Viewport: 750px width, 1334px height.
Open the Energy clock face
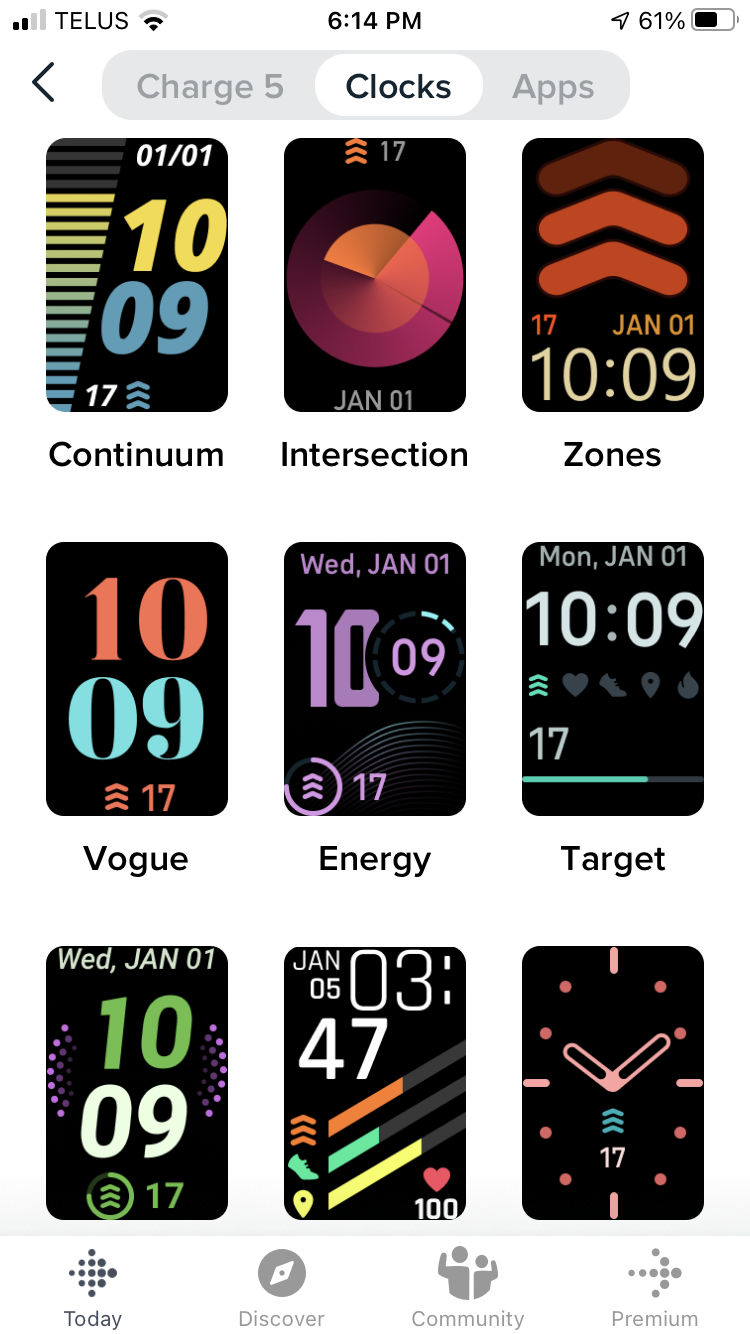point(375,679)
